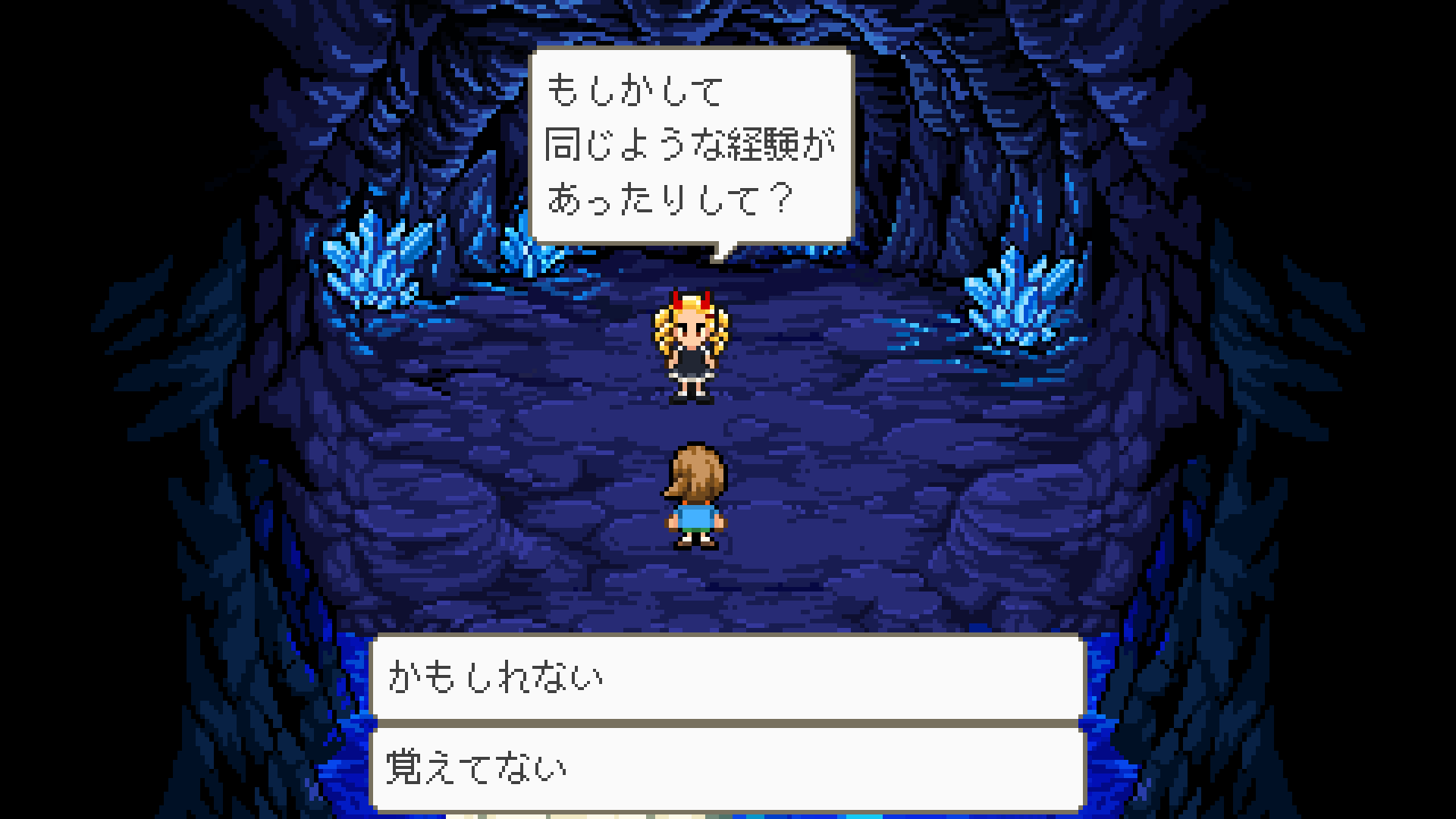Choose the reply かもしれない

[x=728, y=676]
